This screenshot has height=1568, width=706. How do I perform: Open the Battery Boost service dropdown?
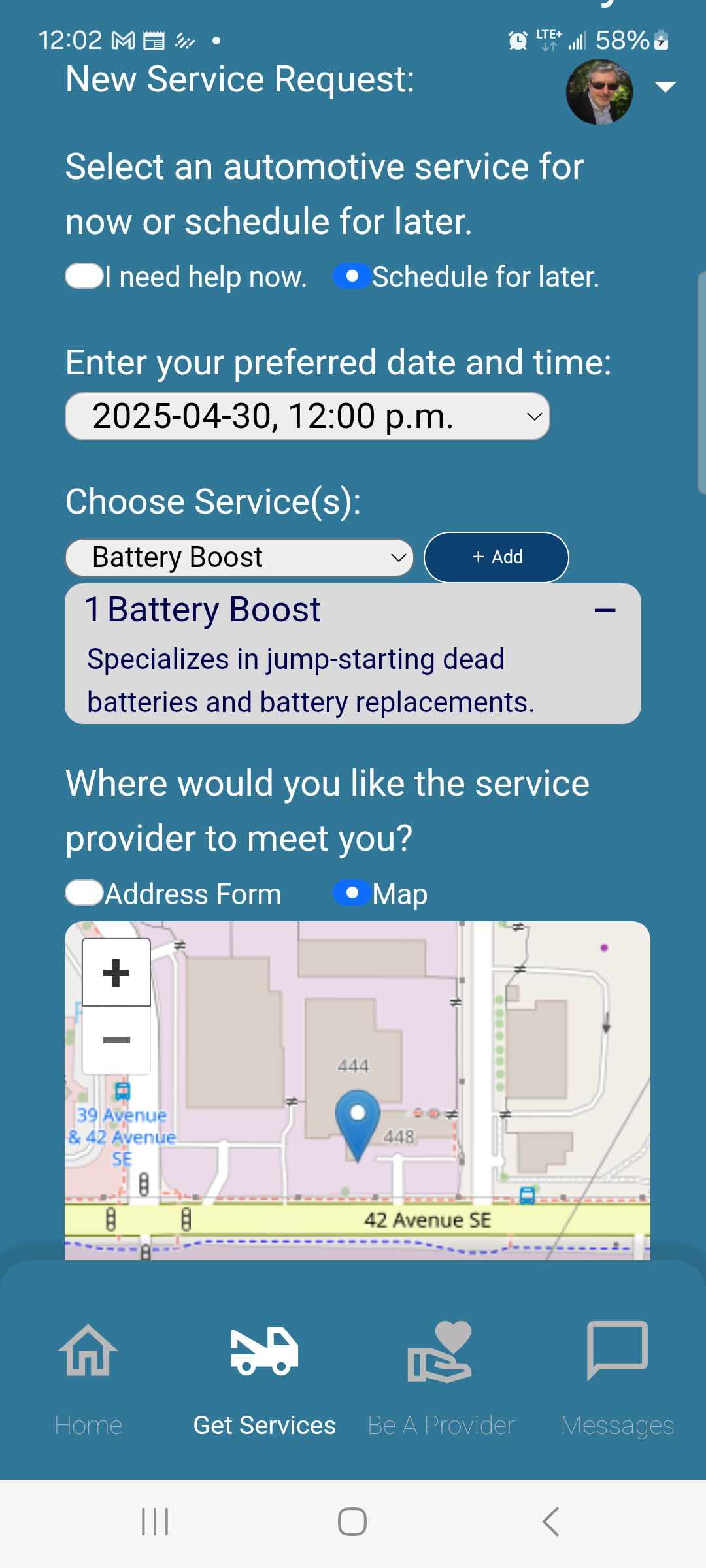[x=239, y=557]
